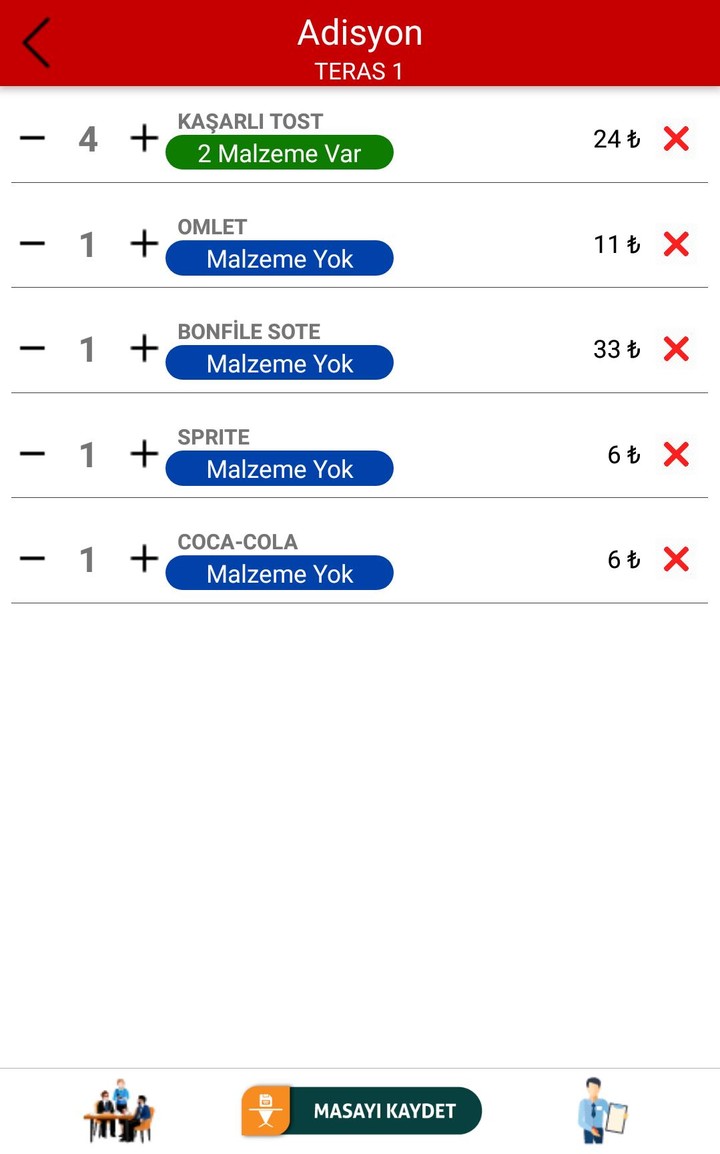Increase OMLET quantity
The height and width of the screenshot is (1154, 720).
tap(144, 243)
